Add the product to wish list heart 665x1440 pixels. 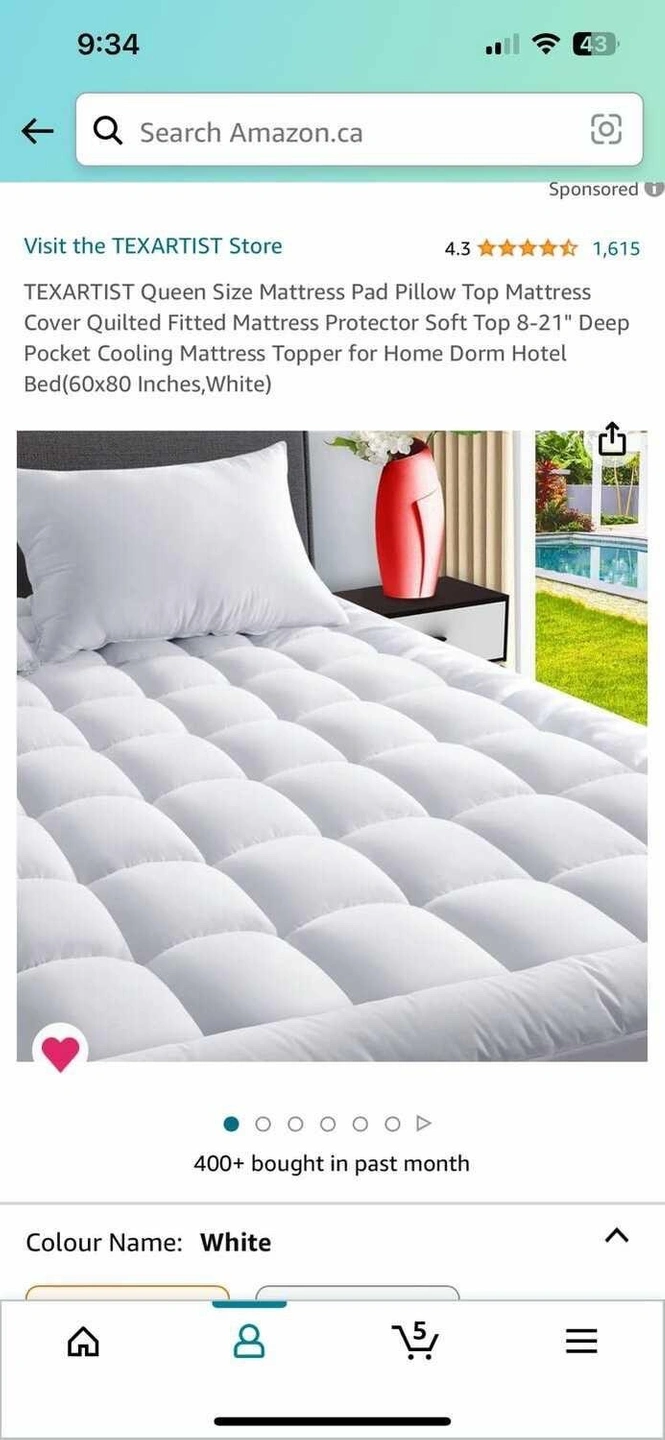[60, 1054]
